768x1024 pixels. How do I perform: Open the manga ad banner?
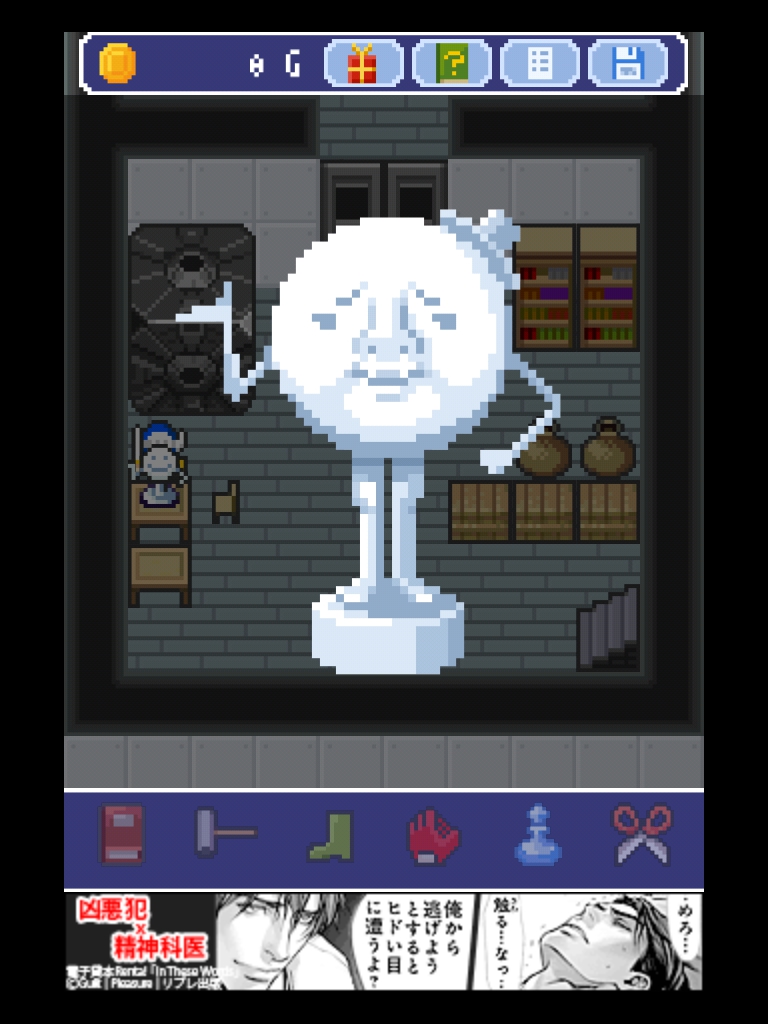click(x=384, y=941)
